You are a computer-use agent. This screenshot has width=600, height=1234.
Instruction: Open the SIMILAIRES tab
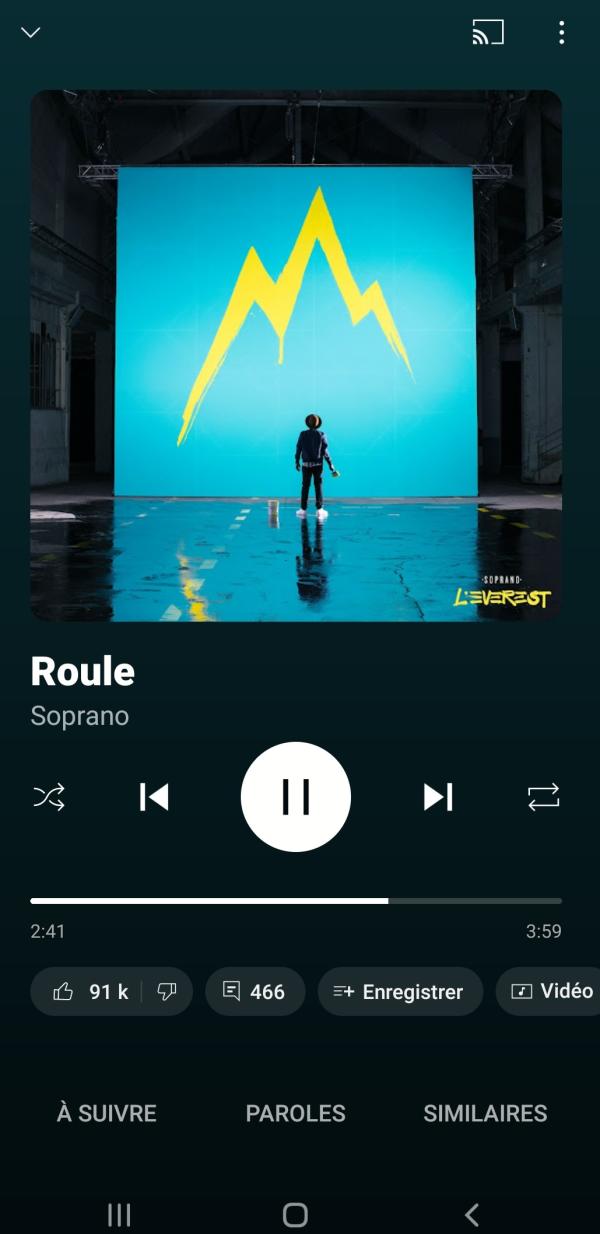coord(485,1113)
